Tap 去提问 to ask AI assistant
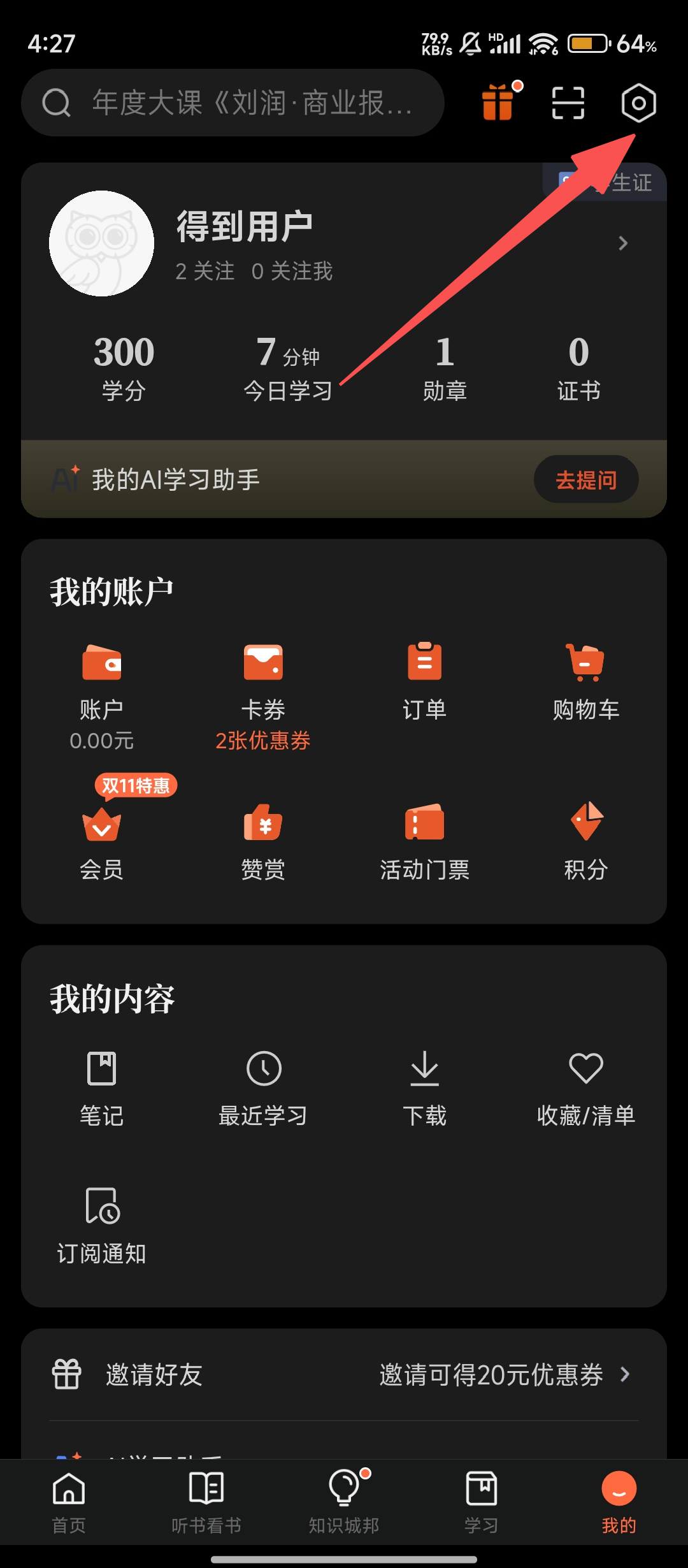Screen dimensions: 688x1568 pyautogui.click(x=585, y=479)
